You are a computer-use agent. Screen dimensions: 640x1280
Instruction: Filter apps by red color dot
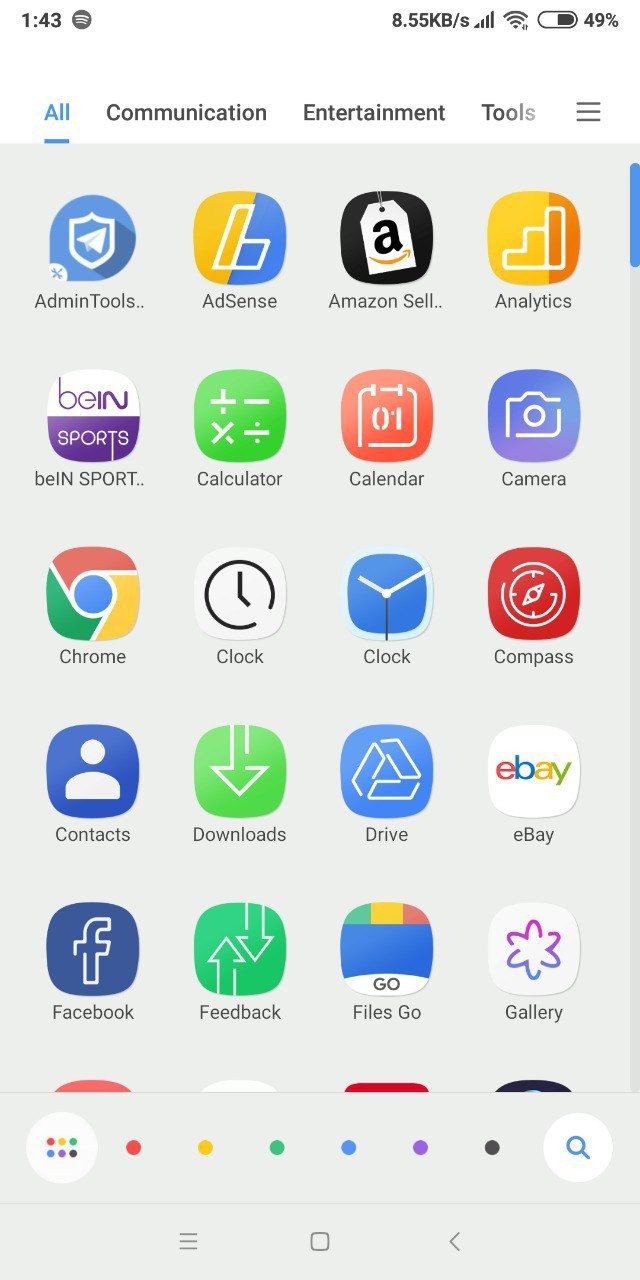[x=133, y=1148]
